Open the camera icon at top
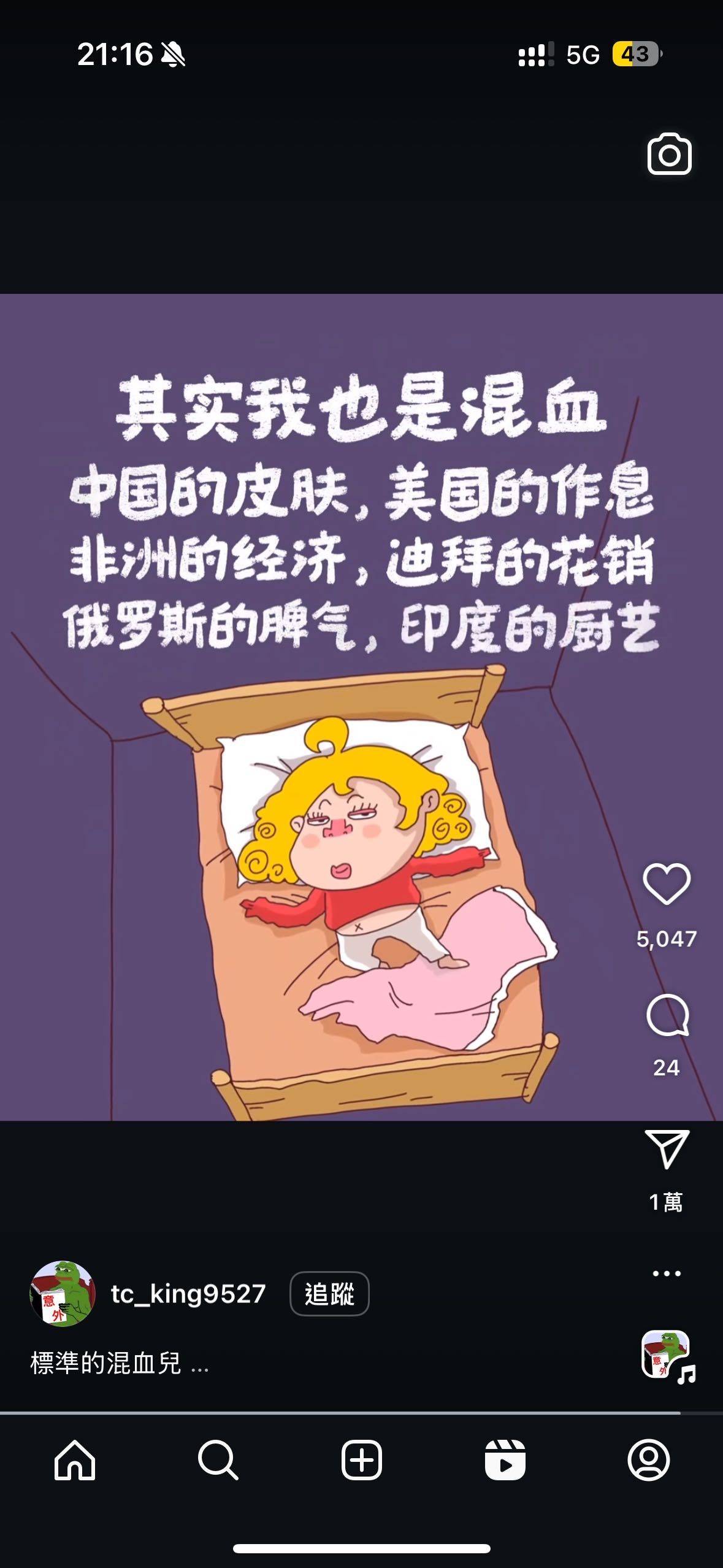 click(x=669, y=154)
